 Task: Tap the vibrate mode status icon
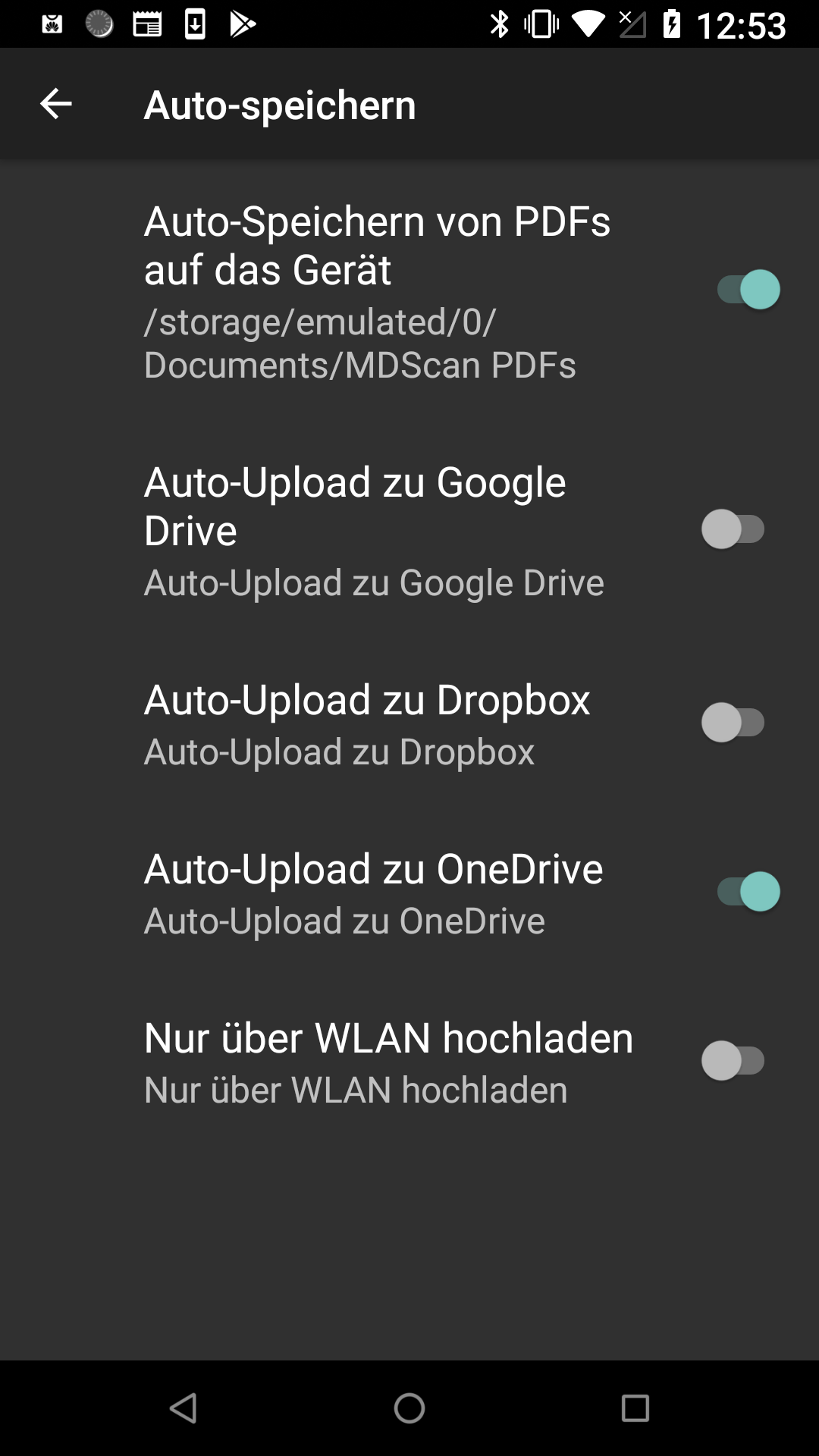click(541, 25)
